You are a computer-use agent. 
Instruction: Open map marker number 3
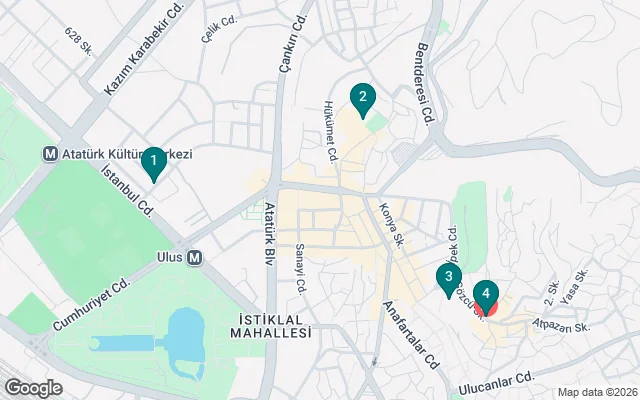pos(449,277)
